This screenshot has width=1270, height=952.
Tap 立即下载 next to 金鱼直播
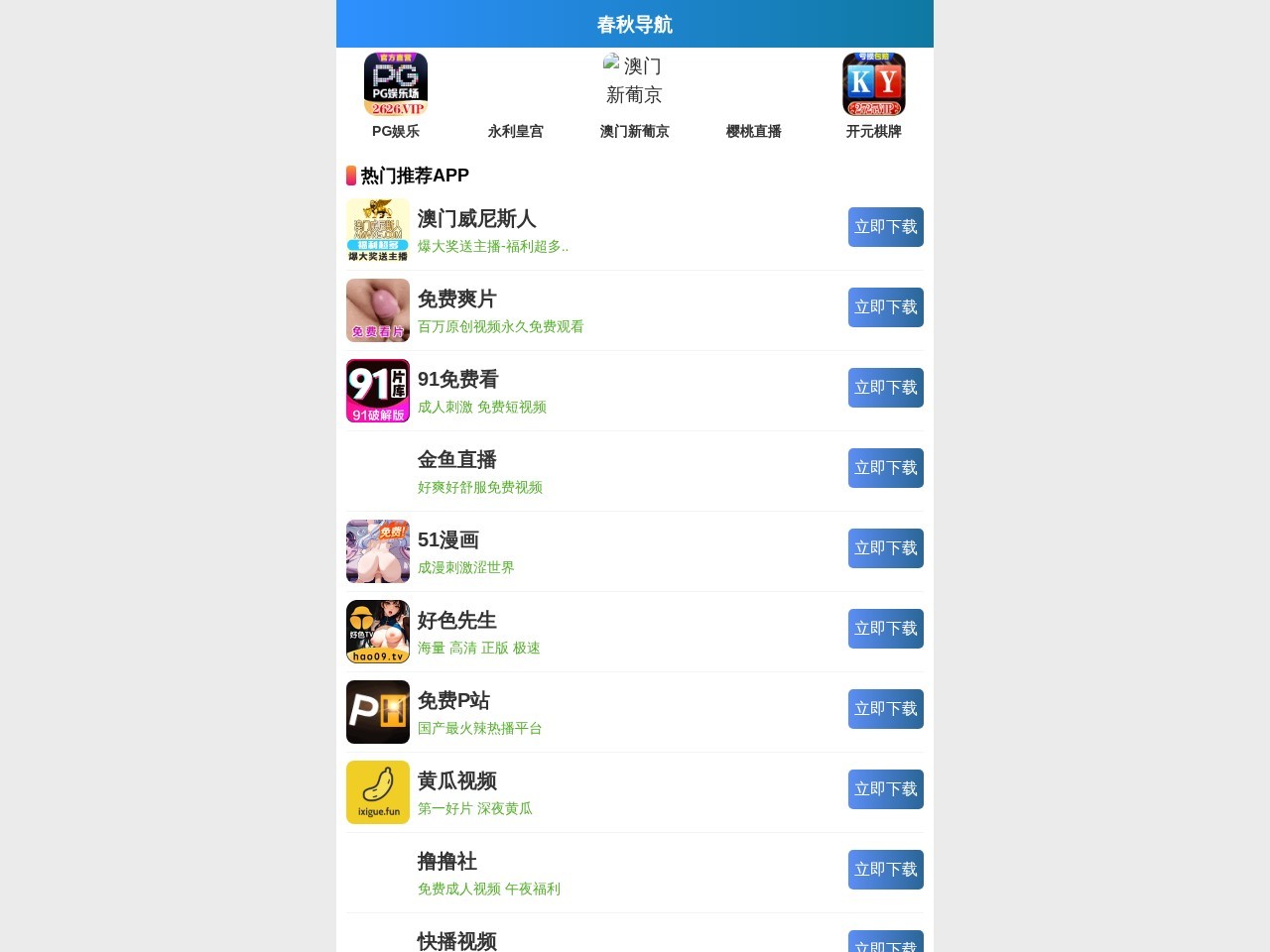coord(885,468)
